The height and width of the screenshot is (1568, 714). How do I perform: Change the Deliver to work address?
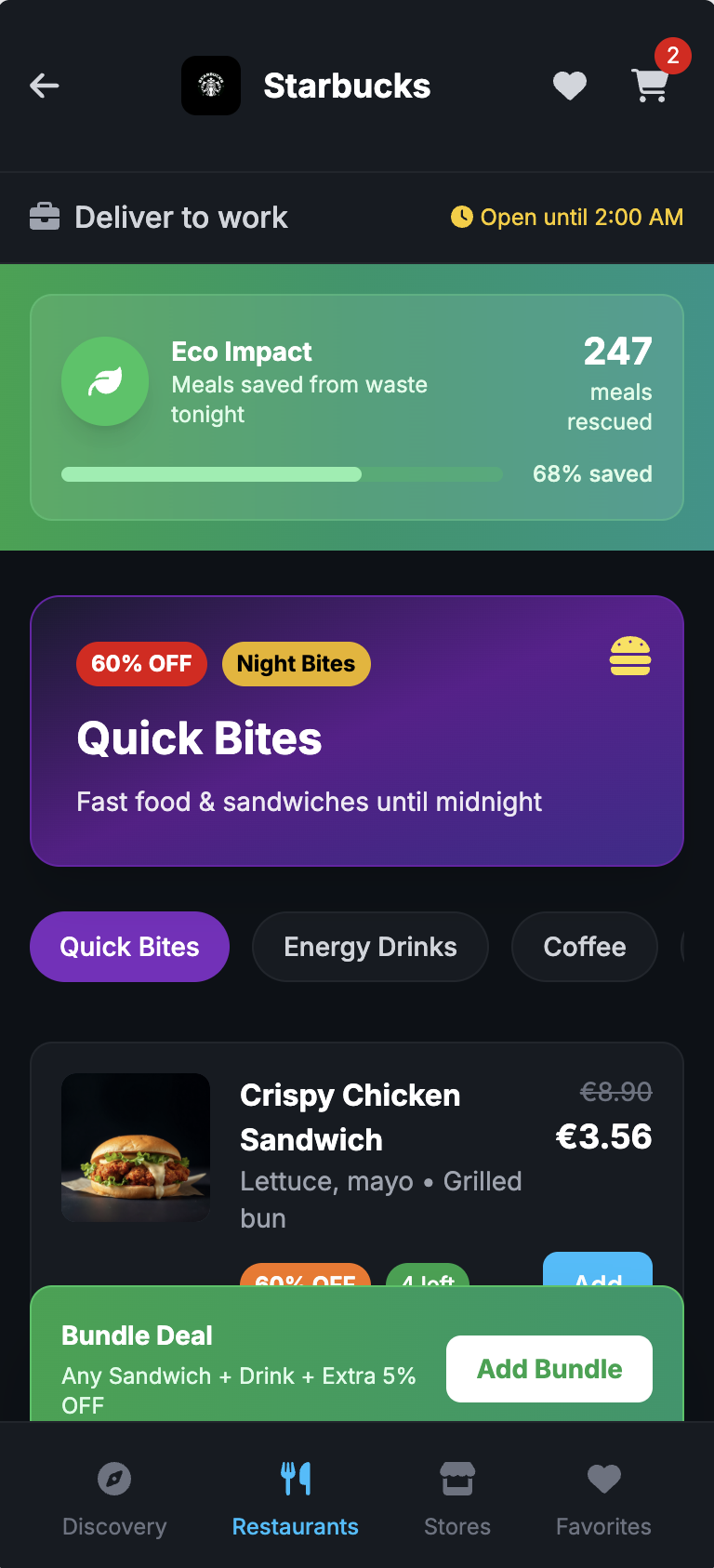[159, 218]
